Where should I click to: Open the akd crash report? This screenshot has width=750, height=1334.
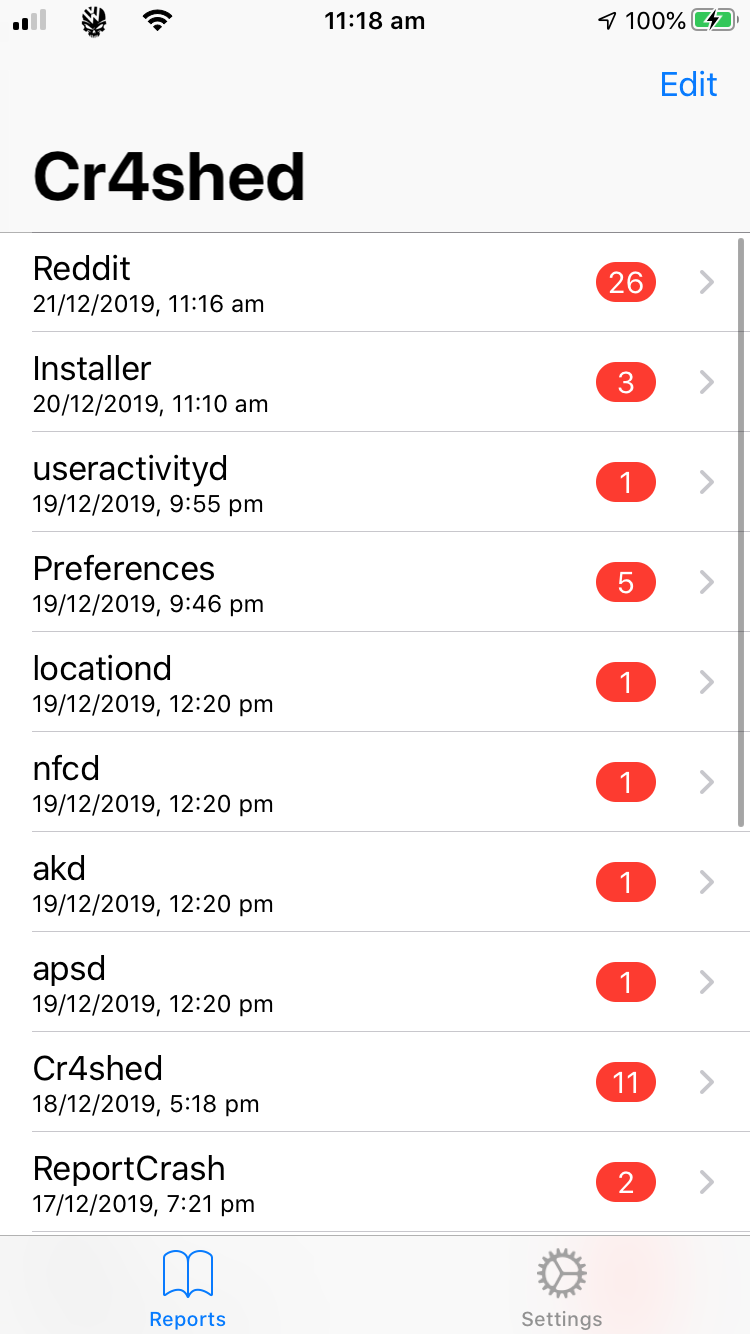tap(375, 882)
